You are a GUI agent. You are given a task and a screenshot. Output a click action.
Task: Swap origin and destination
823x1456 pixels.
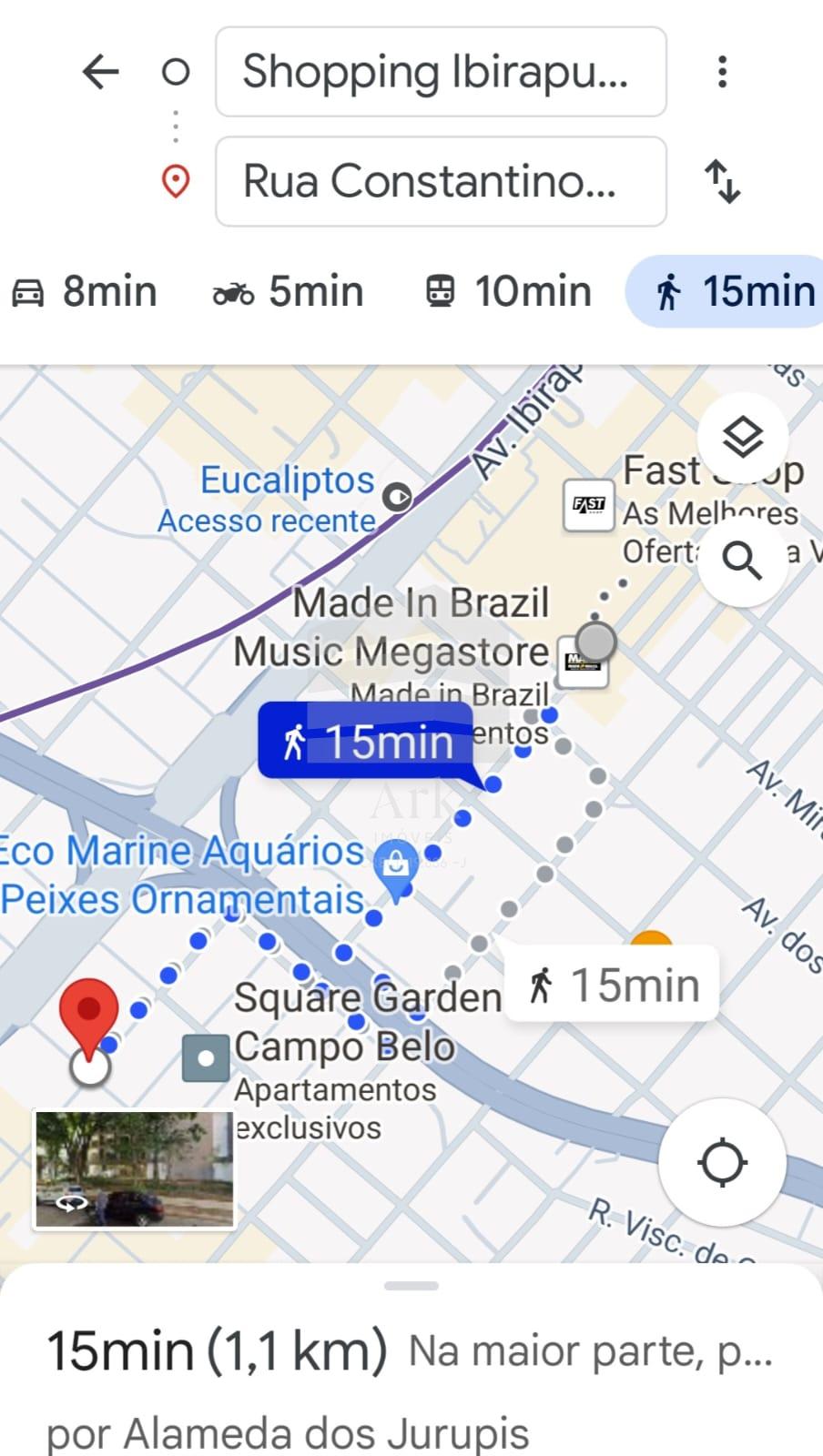[x=723, y=181]
